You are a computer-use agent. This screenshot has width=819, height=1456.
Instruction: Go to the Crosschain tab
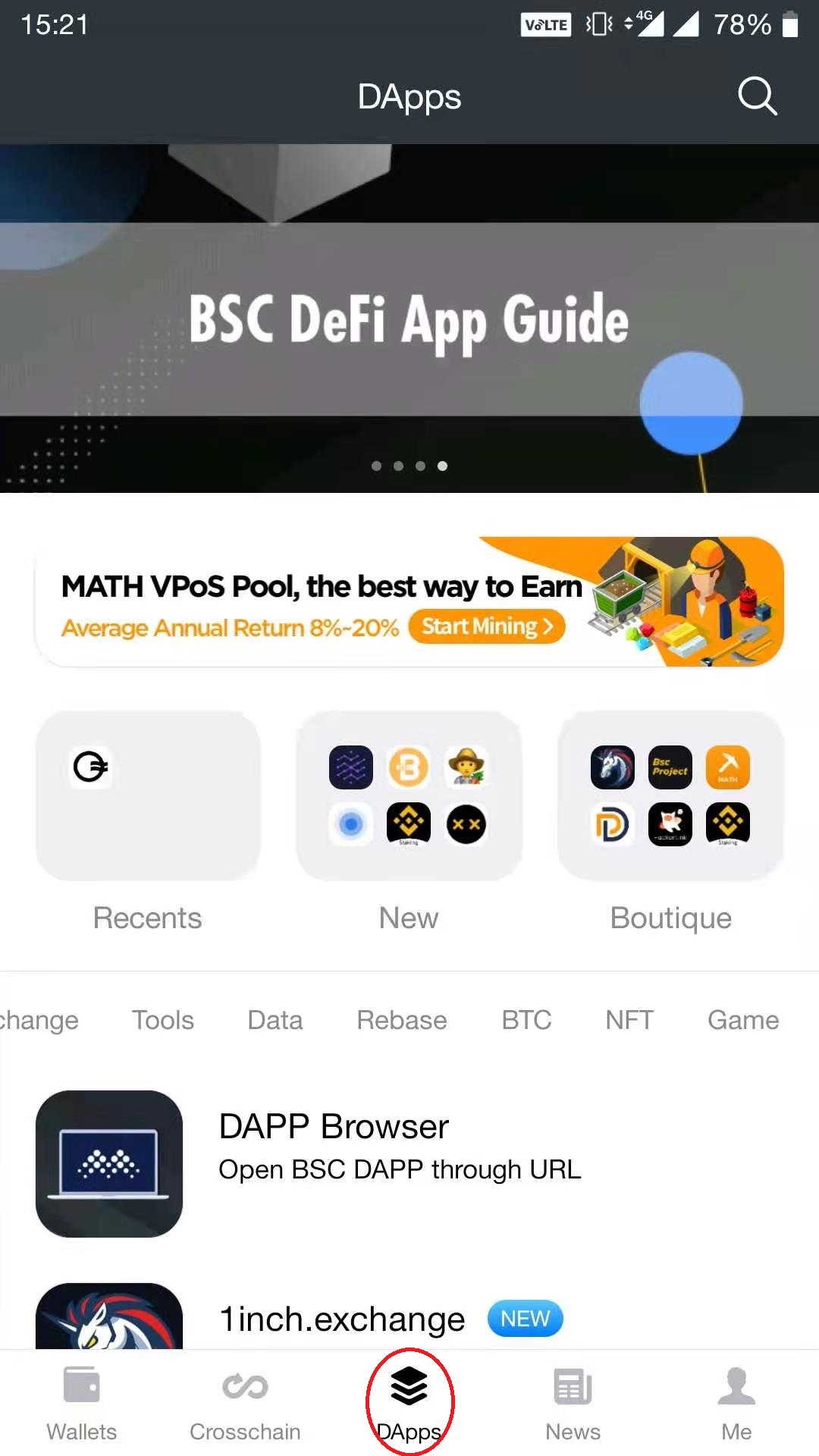[245, 1403]
